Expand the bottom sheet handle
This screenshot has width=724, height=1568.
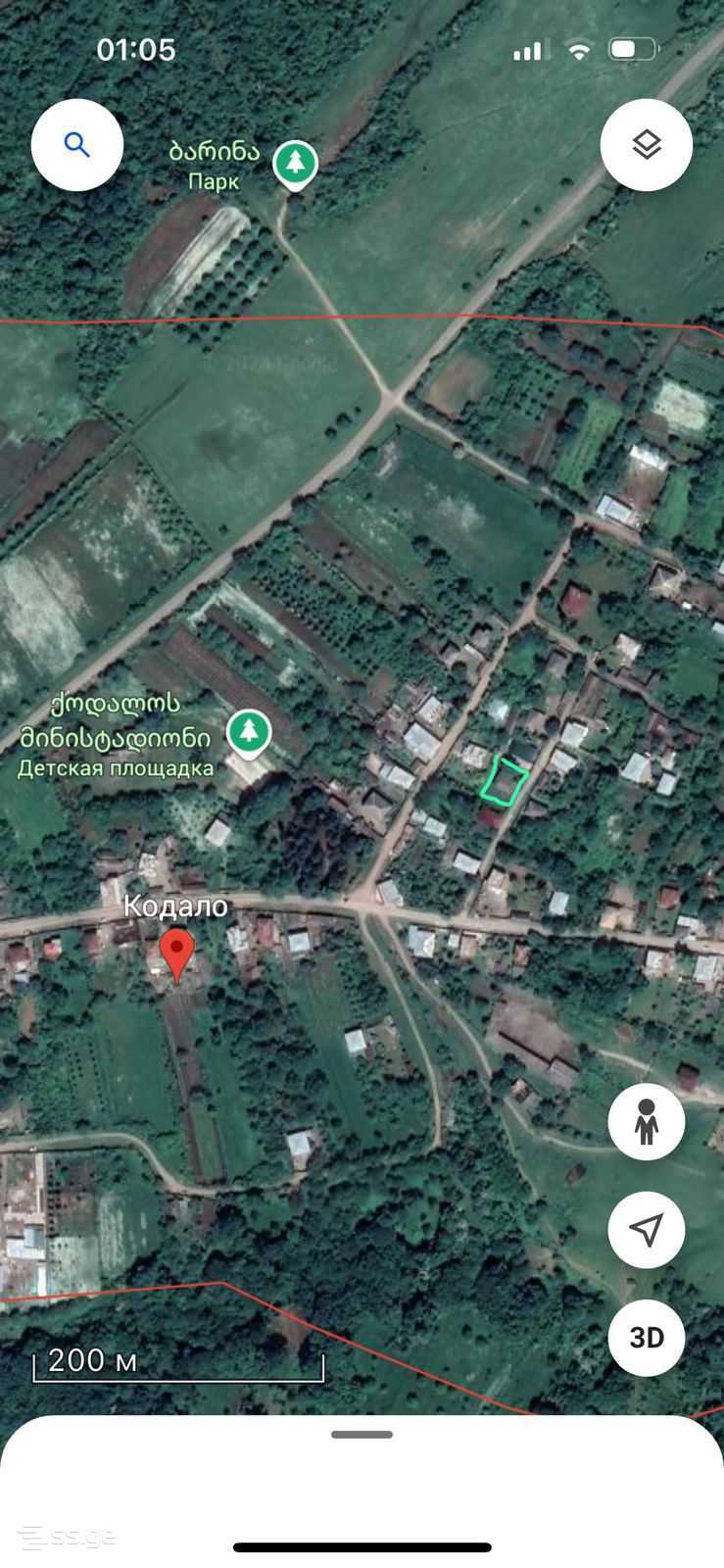[x=362, y=1435]
